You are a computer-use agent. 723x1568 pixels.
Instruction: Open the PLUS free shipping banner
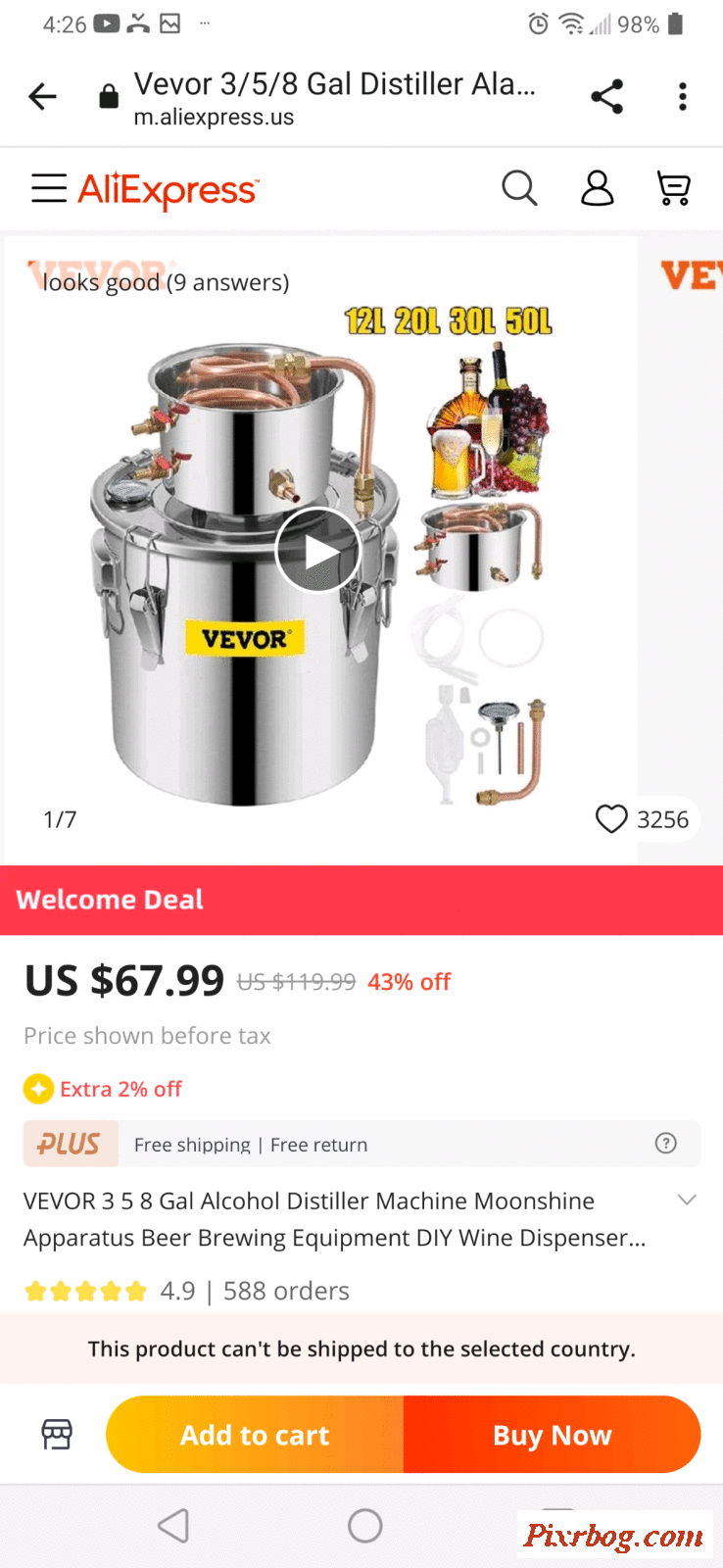click(x=361, y=1144)
